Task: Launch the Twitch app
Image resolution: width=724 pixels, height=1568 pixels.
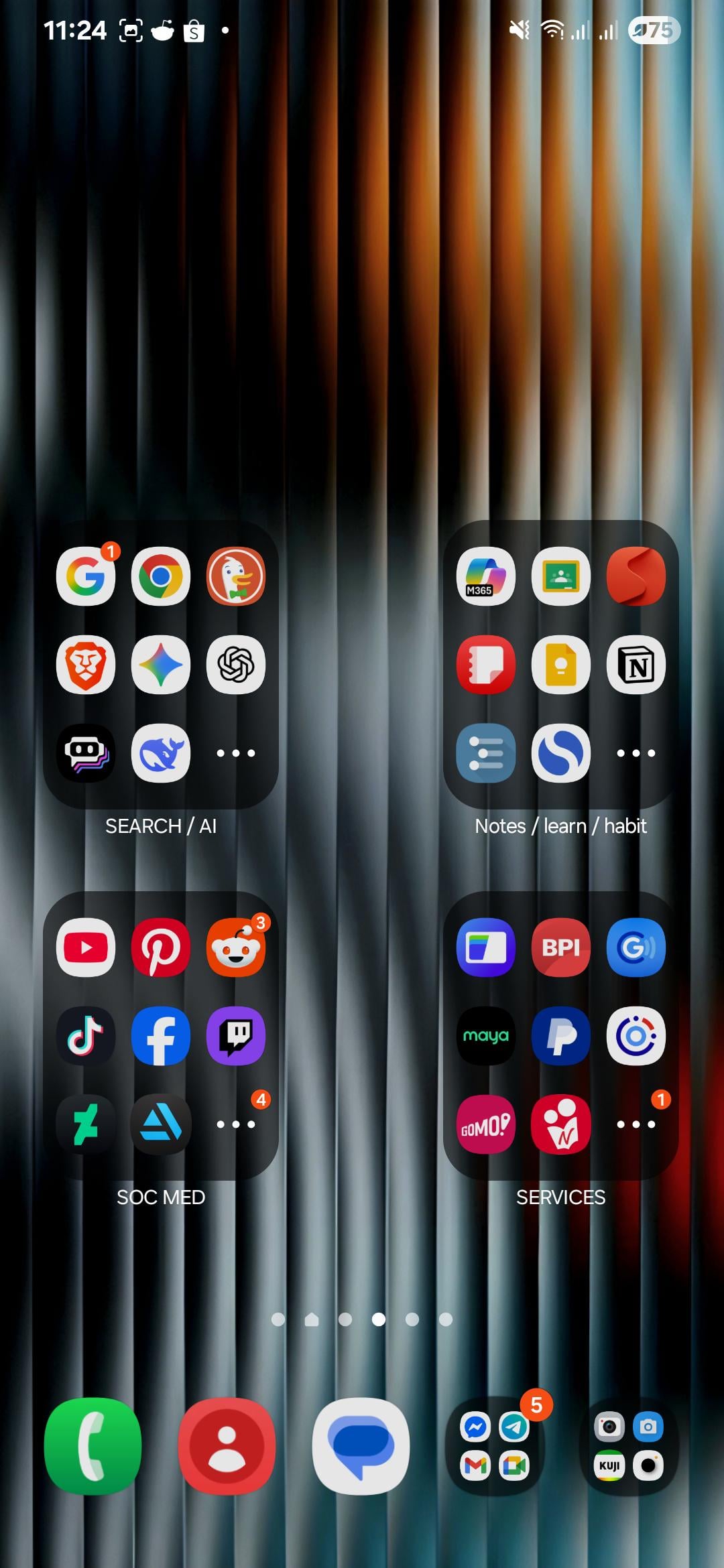Action: (x=236, y=1036)
